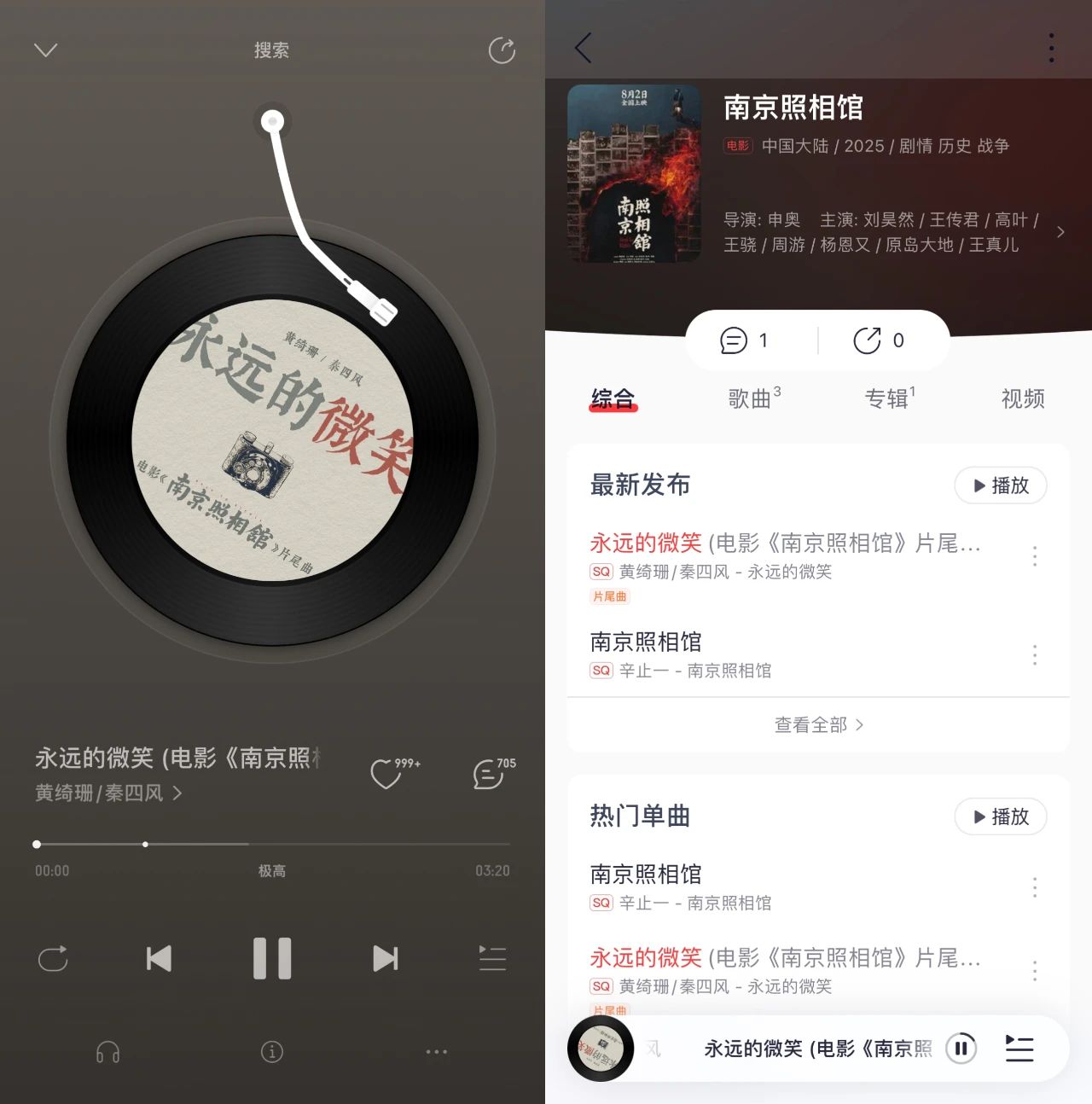The image size is (1092, 1104).
Task: Toggle the repeat mode icon
Action: click(x=53, y=959)
